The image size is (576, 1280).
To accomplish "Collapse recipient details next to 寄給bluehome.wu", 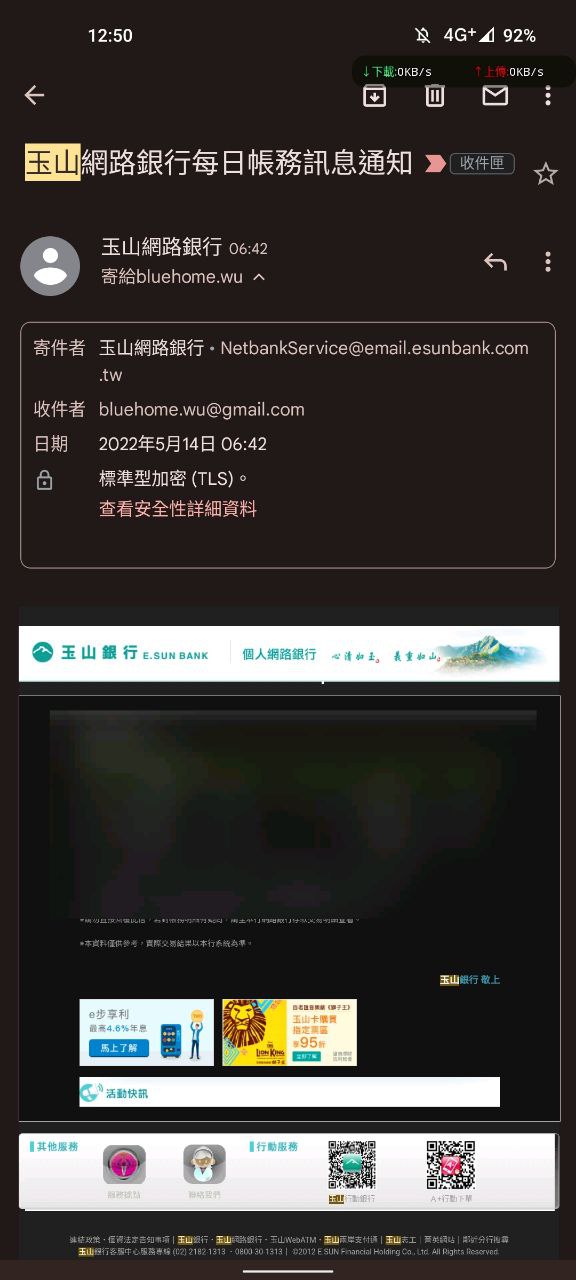I will [x=259, y=277].
